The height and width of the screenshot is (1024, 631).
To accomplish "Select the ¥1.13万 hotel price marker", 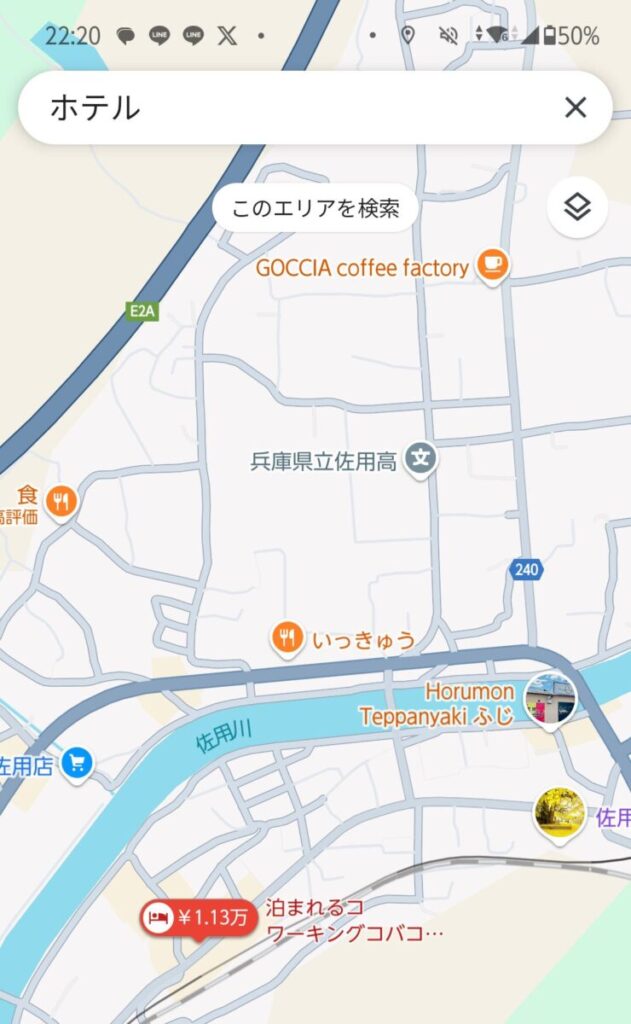I will point(198,918).
